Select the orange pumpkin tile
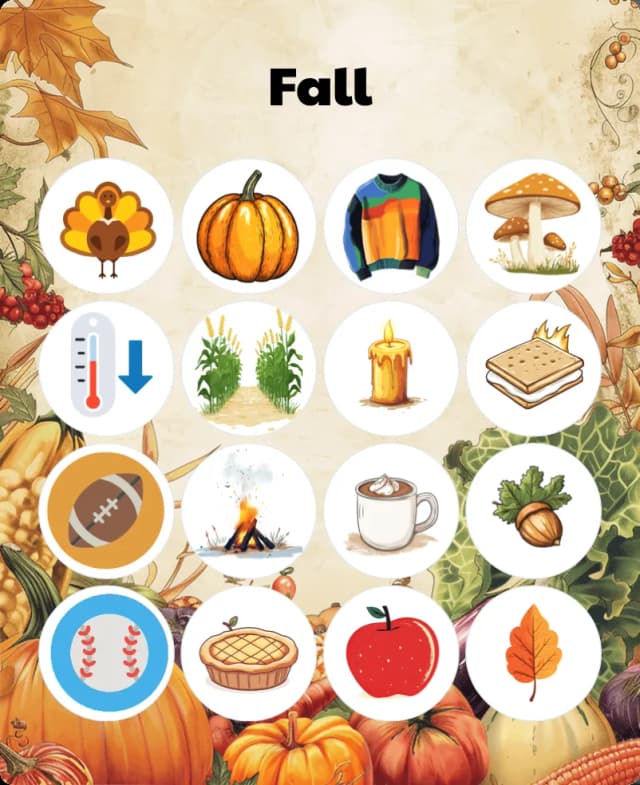This screenshot has height=785, width=640. (x=248, y=226)
